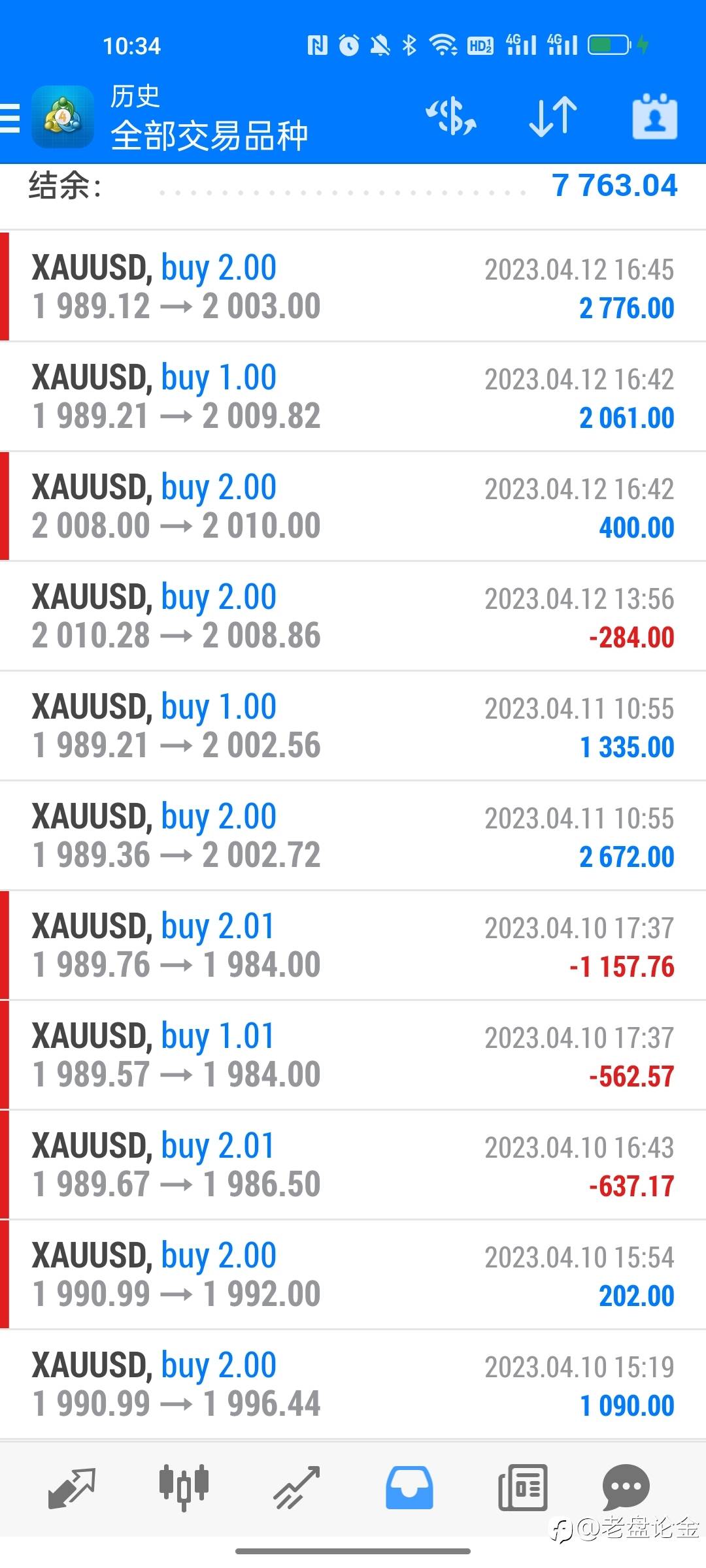This screenshot has width=706, height=1568.
Task: Open the losing trade of -284.00
Action: (353, 615)
